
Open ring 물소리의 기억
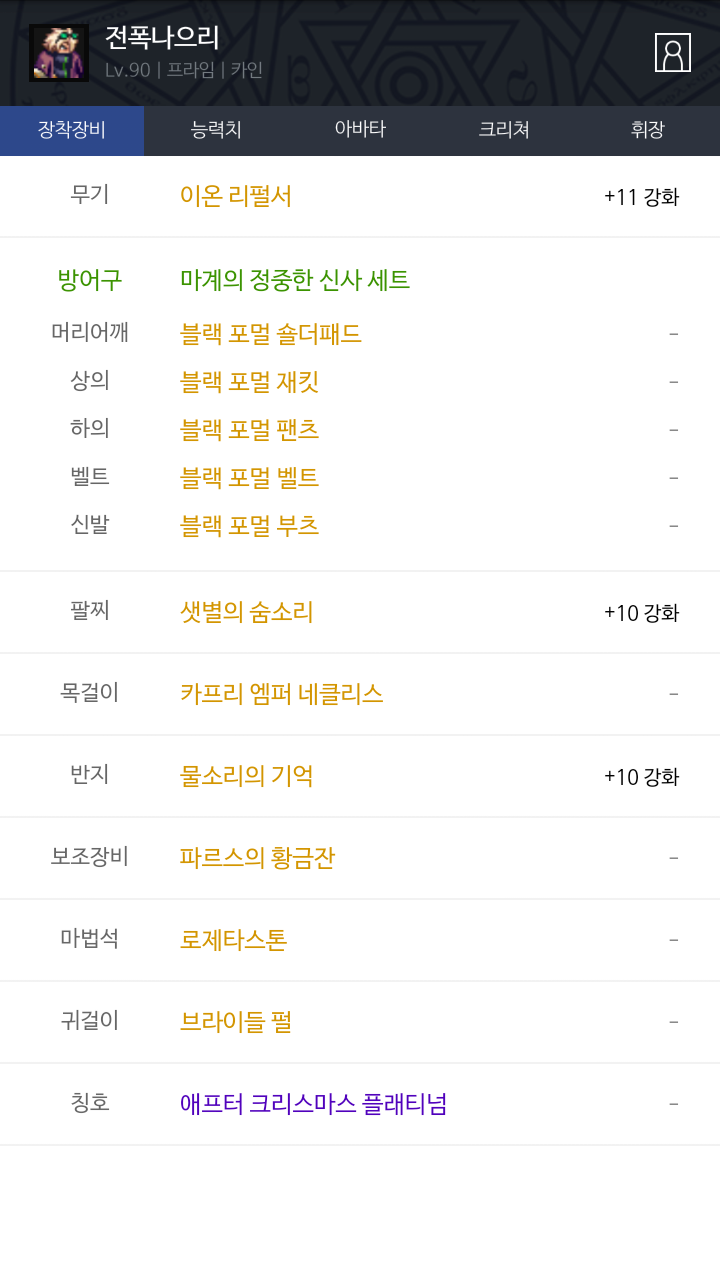pyautogui.click(x=247, y=776)
